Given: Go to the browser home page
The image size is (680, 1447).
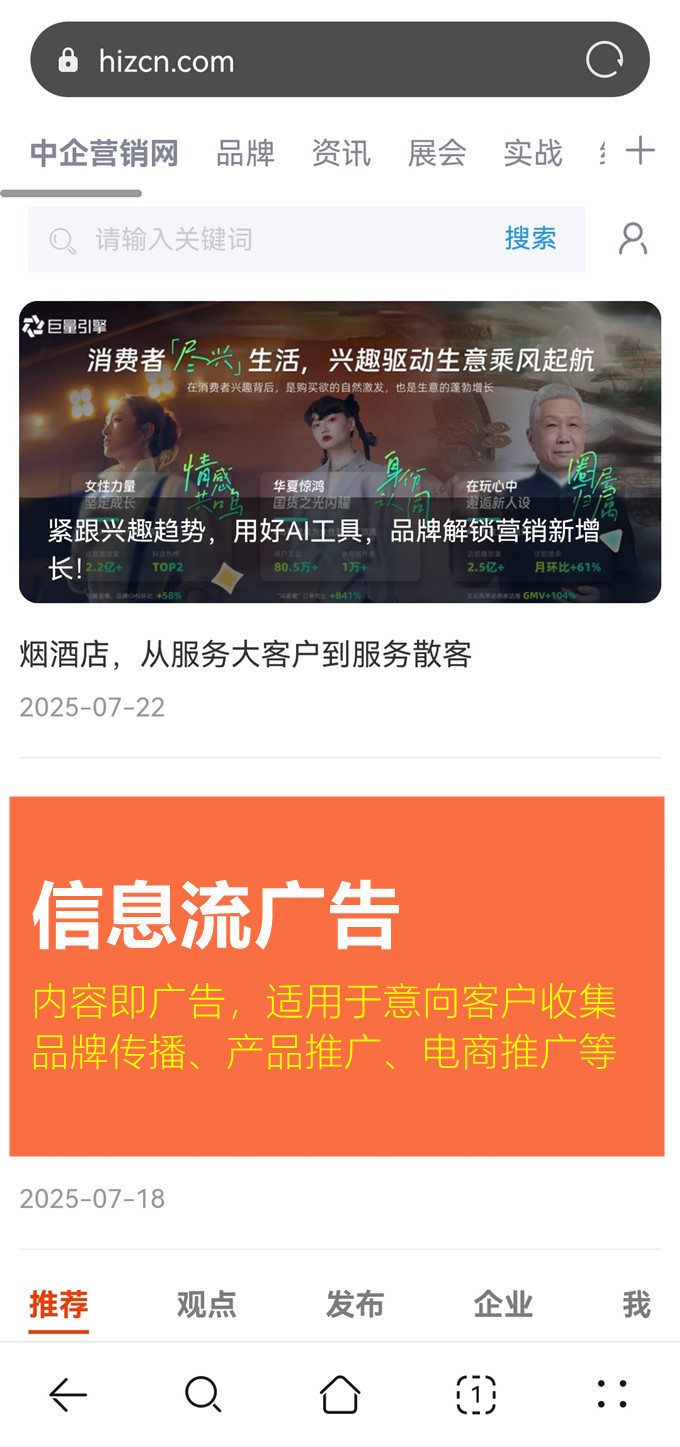Looking at the screenshot, I should [x=340, y=1394].
